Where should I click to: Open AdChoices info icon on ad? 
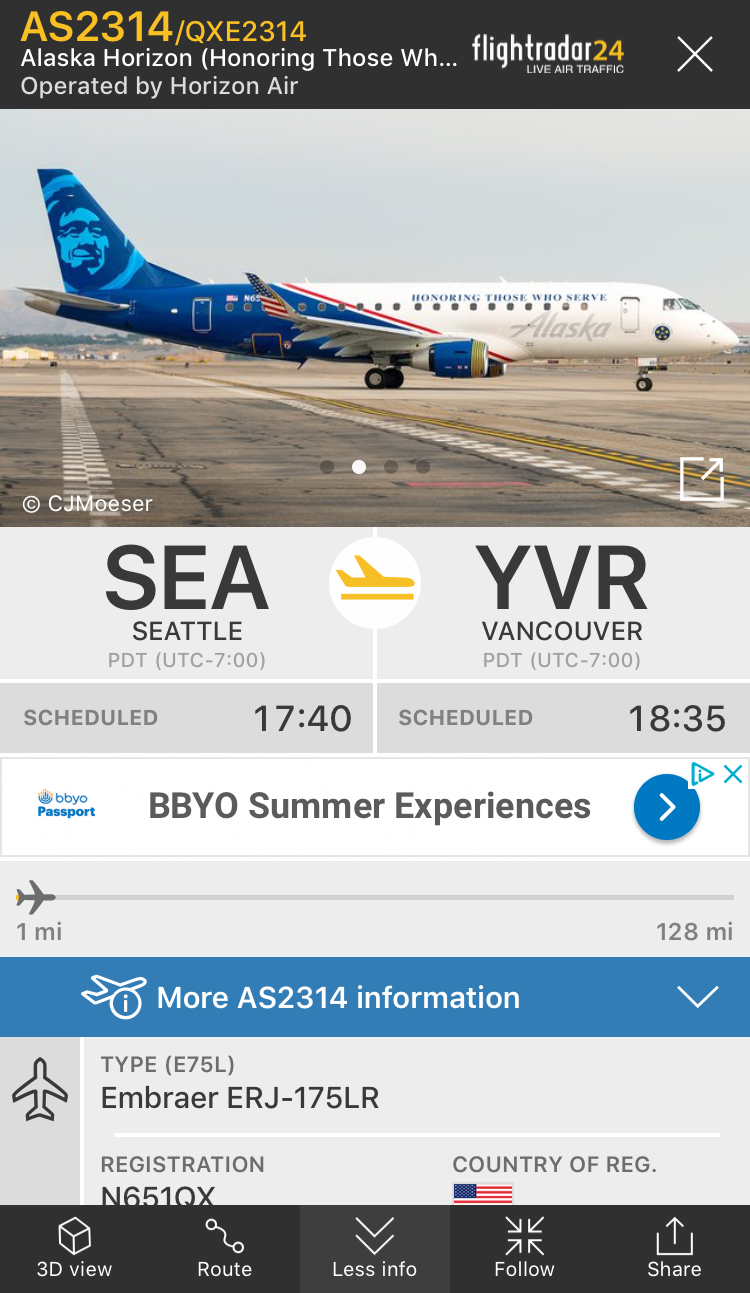click(703, 773)
